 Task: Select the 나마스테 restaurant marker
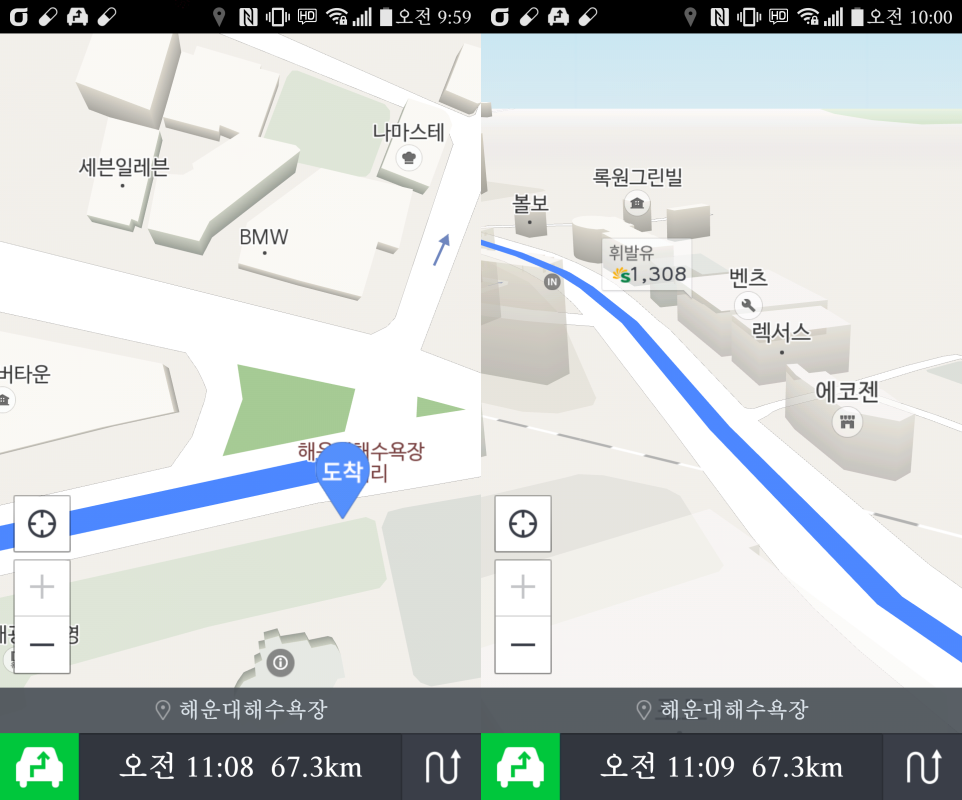point(408,156)
